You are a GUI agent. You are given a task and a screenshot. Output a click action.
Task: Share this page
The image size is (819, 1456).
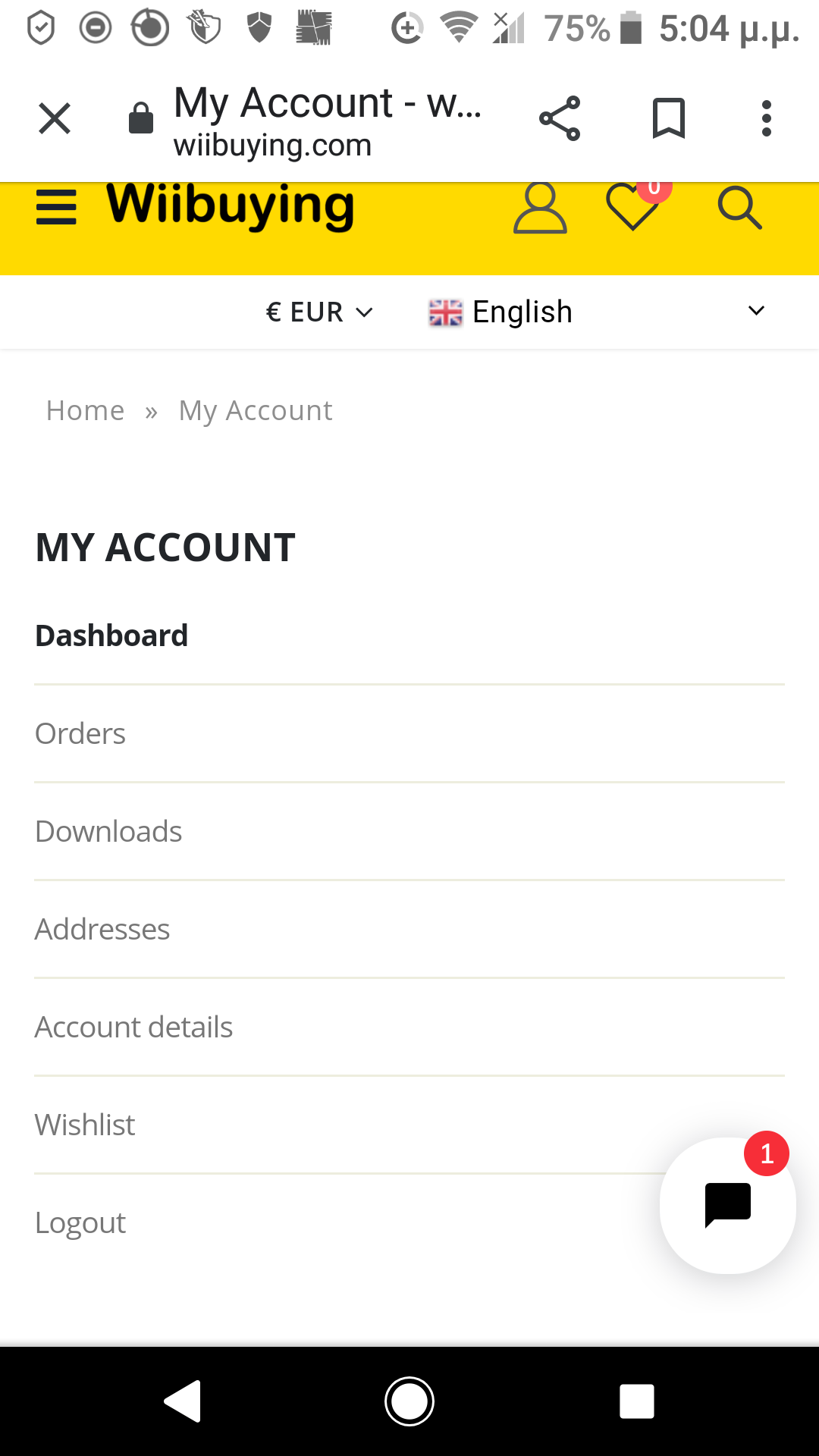[560, 119]
